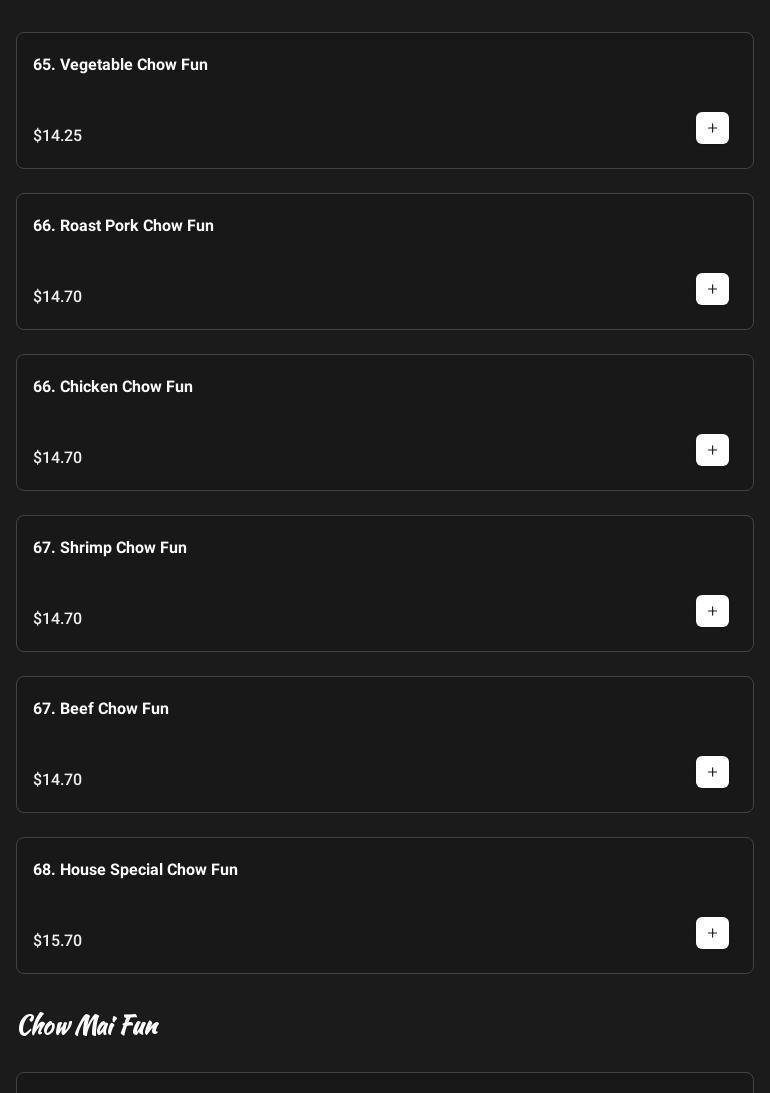Add House Special Chow Fun to order
Image resolution: width=770 pixels, height=1093 pixels.
[x=712, y=933]
